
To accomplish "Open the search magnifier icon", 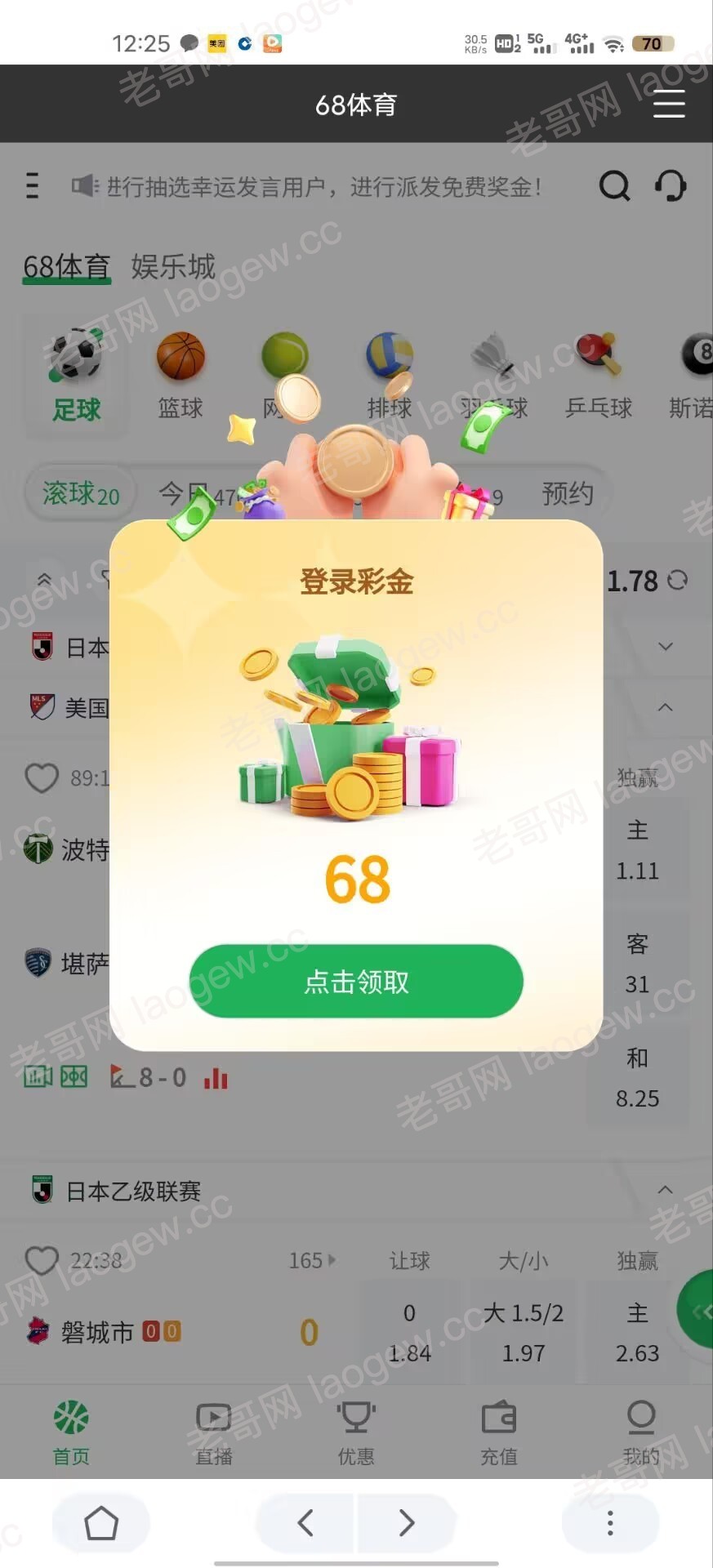I will click(614, 186).
